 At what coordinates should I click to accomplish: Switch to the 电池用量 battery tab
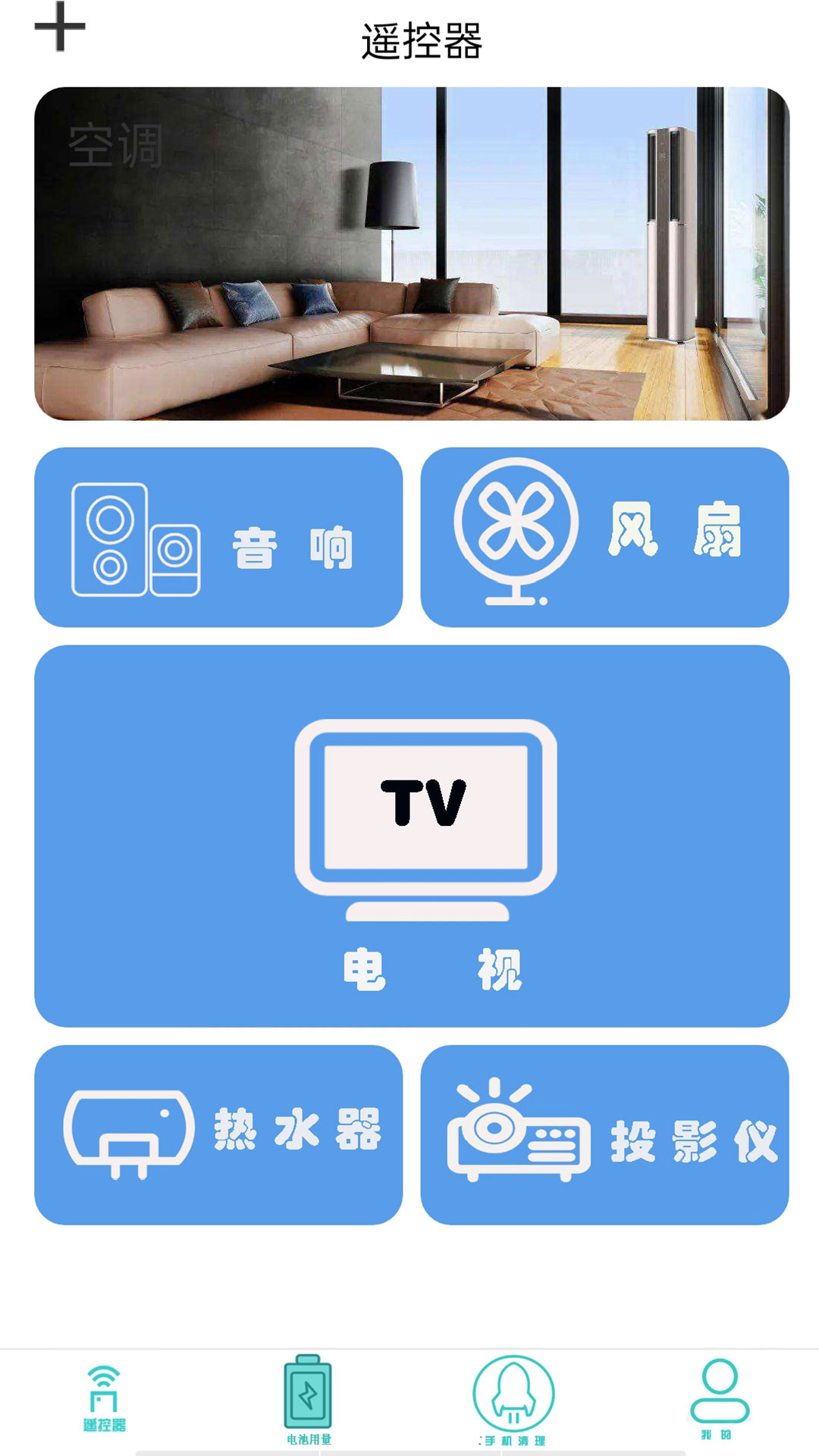[308, 1399]
